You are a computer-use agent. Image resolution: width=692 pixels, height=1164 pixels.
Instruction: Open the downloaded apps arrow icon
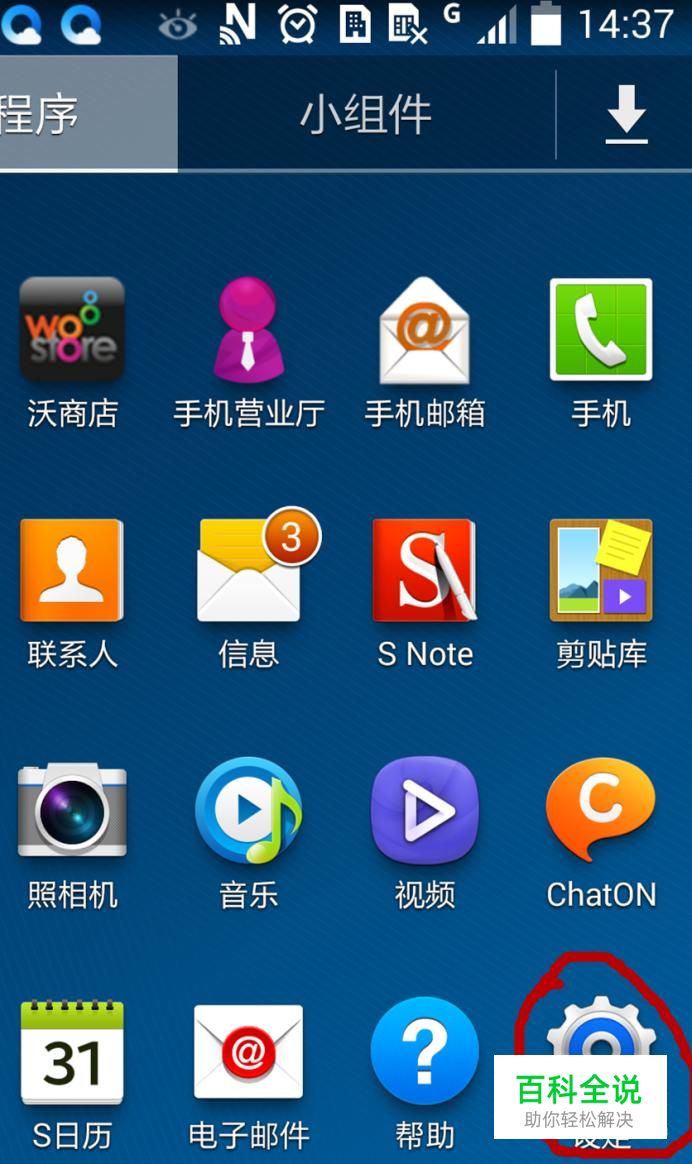pyautogui.click(x=626, y=114)
